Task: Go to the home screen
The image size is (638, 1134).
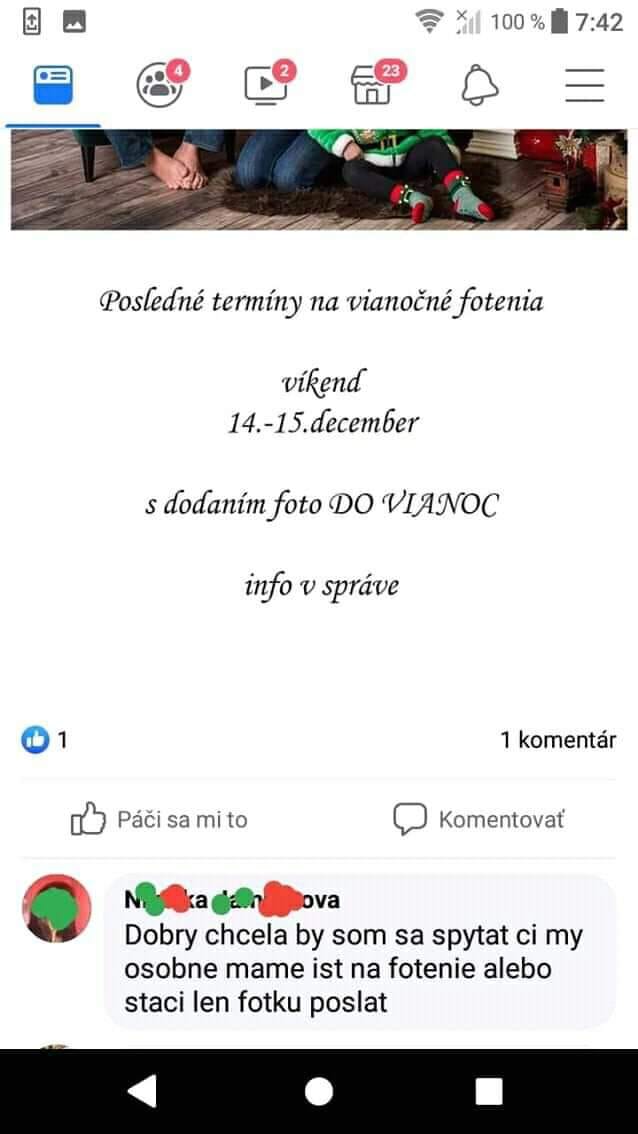Action: (x=319, y=1091)
